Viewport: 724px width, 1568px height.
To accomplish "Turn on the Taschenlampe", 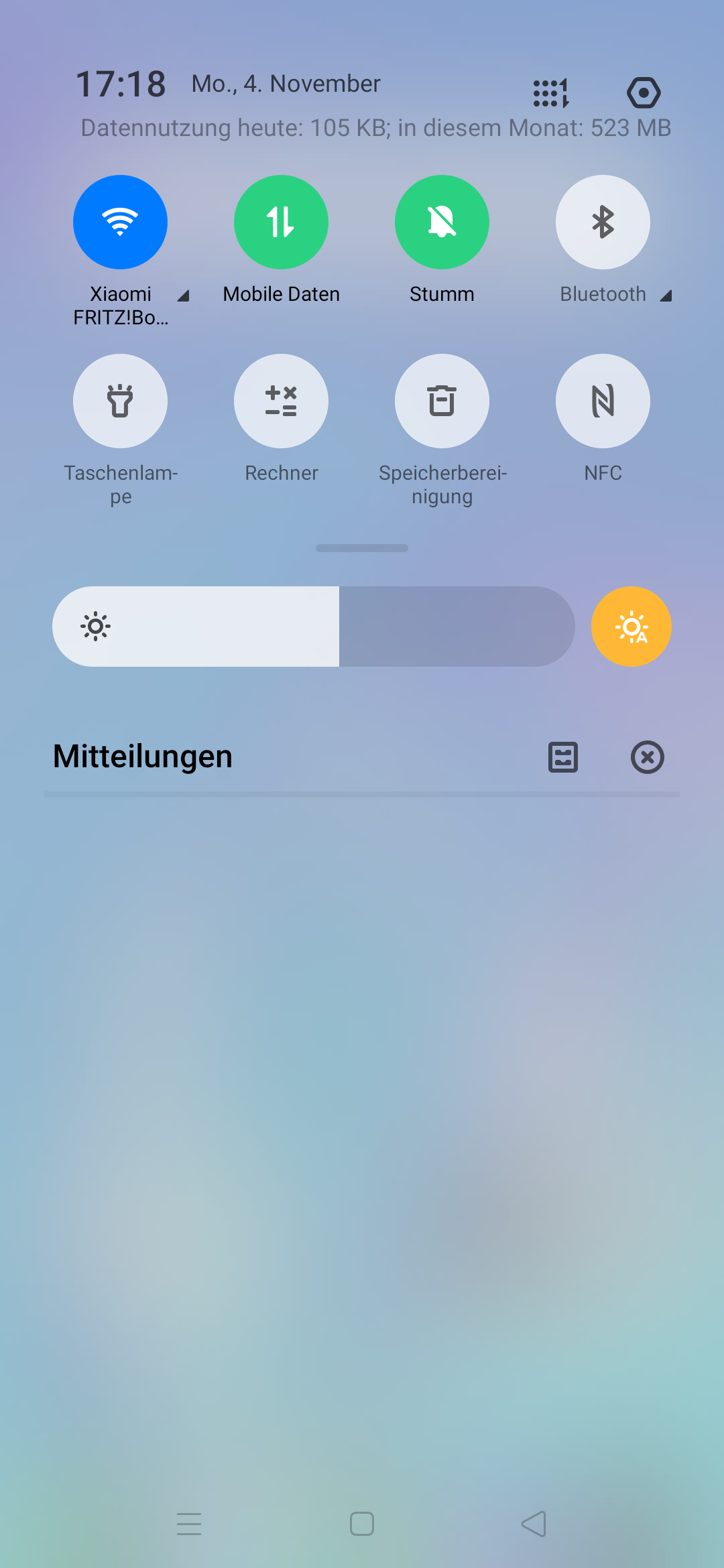I will 120,401.
